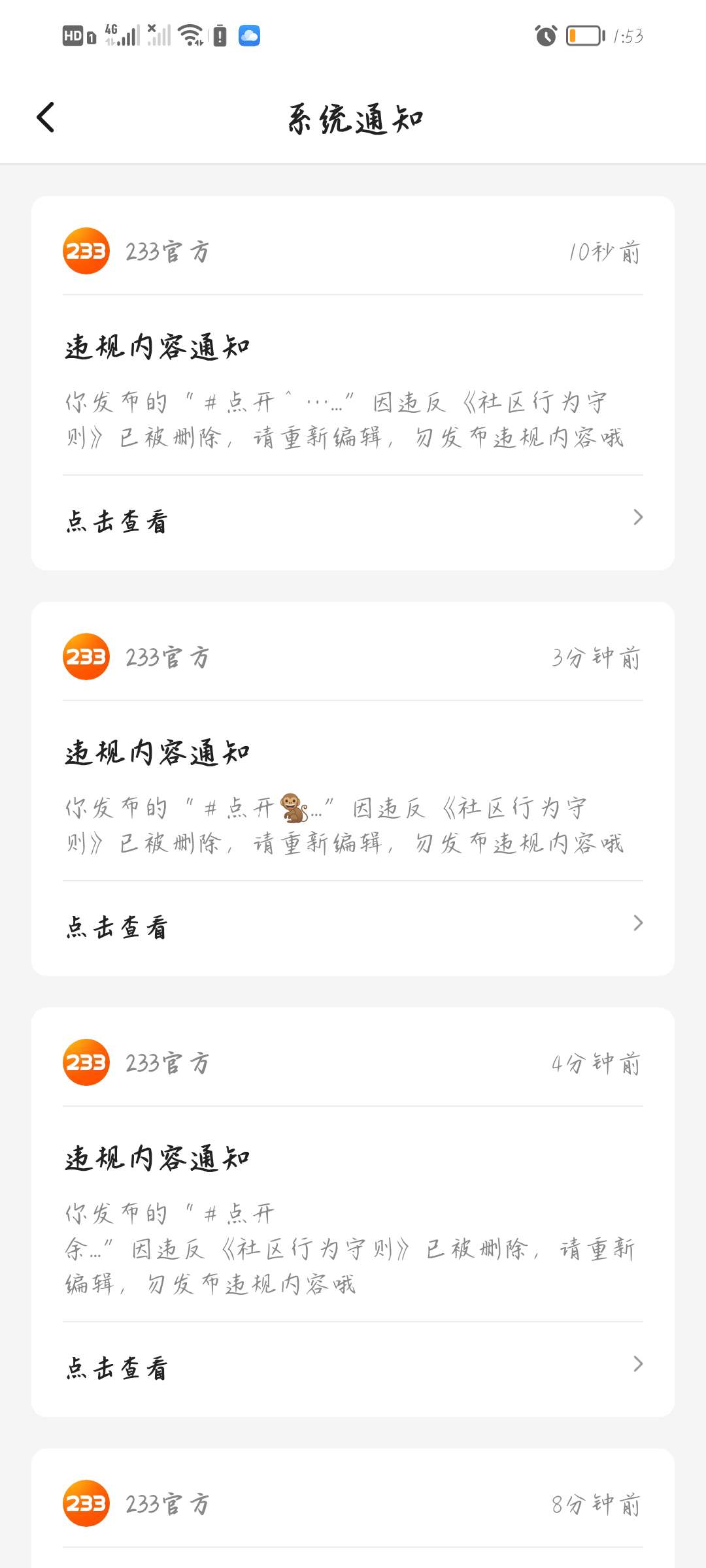Open 点击查看 in the 3分钟前 notification
The width and height of the screenshot is (706, 1568).
pos(353,926)
